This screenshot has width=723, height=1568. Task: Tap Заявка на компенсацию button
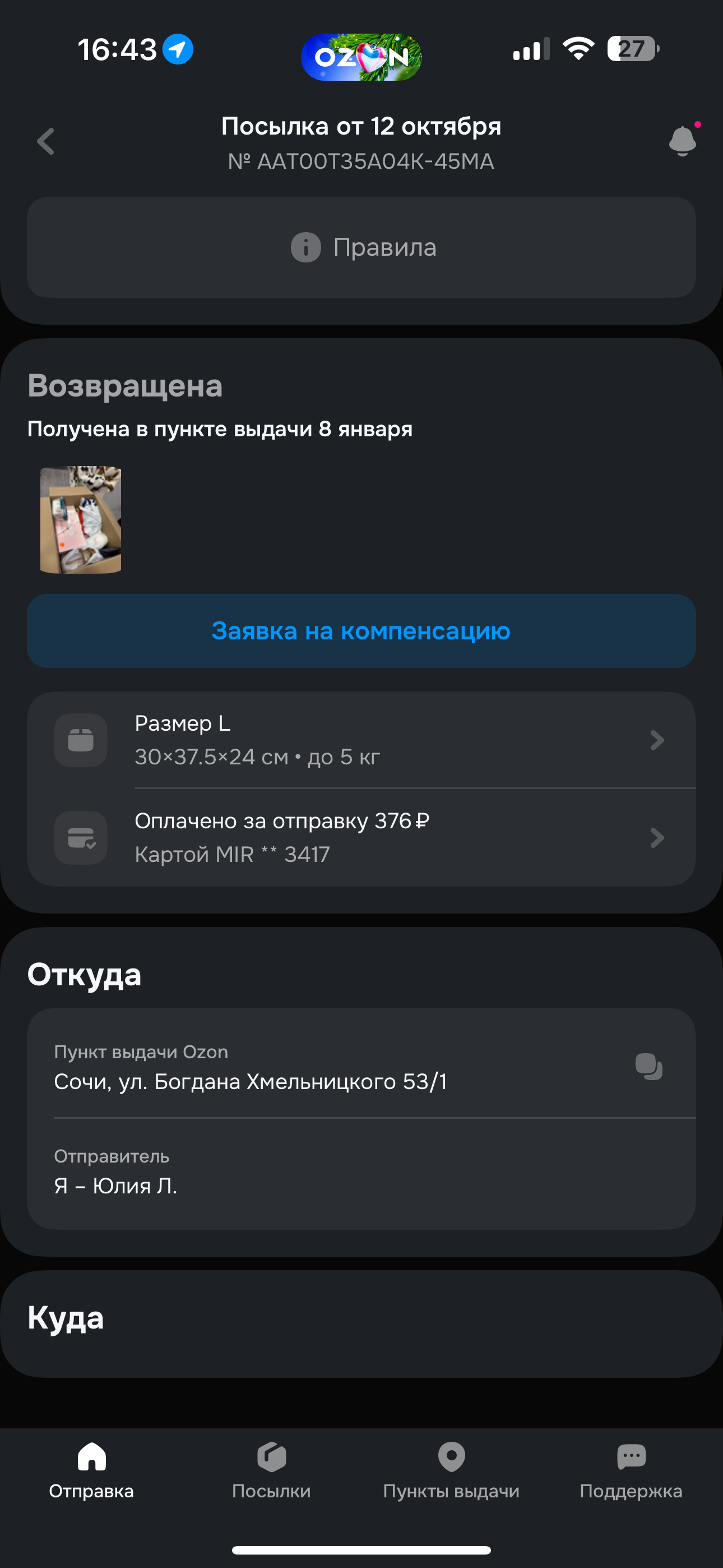361,630
